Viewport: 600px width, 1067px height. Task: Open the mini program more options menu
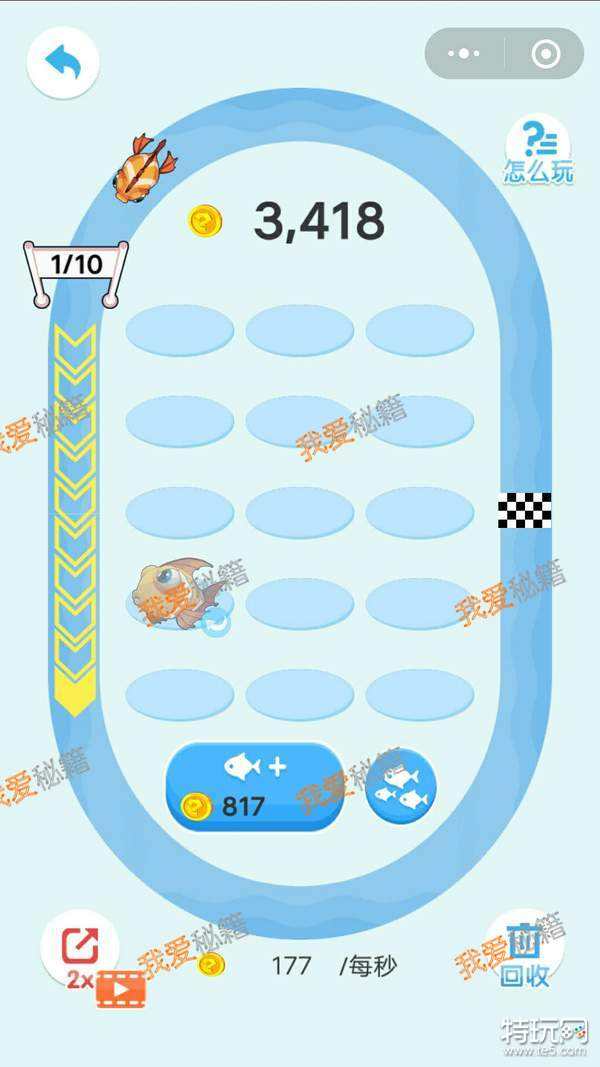[463, 54]
